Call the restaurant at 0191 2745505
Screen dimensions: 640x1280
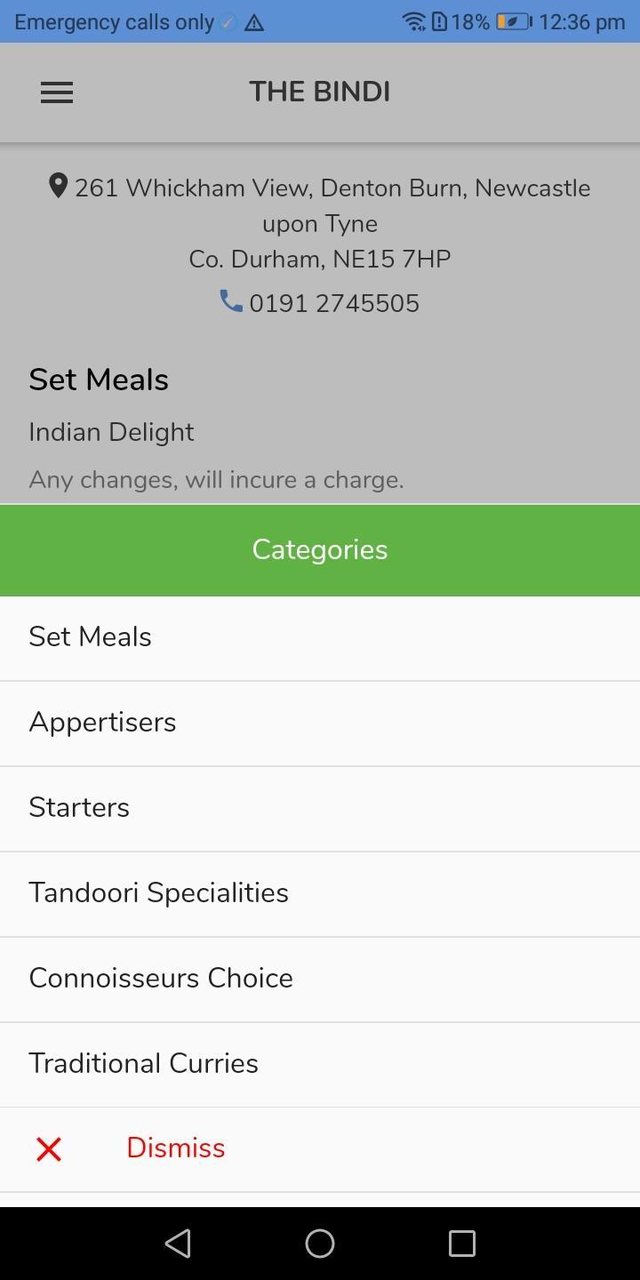coord(320,303)
